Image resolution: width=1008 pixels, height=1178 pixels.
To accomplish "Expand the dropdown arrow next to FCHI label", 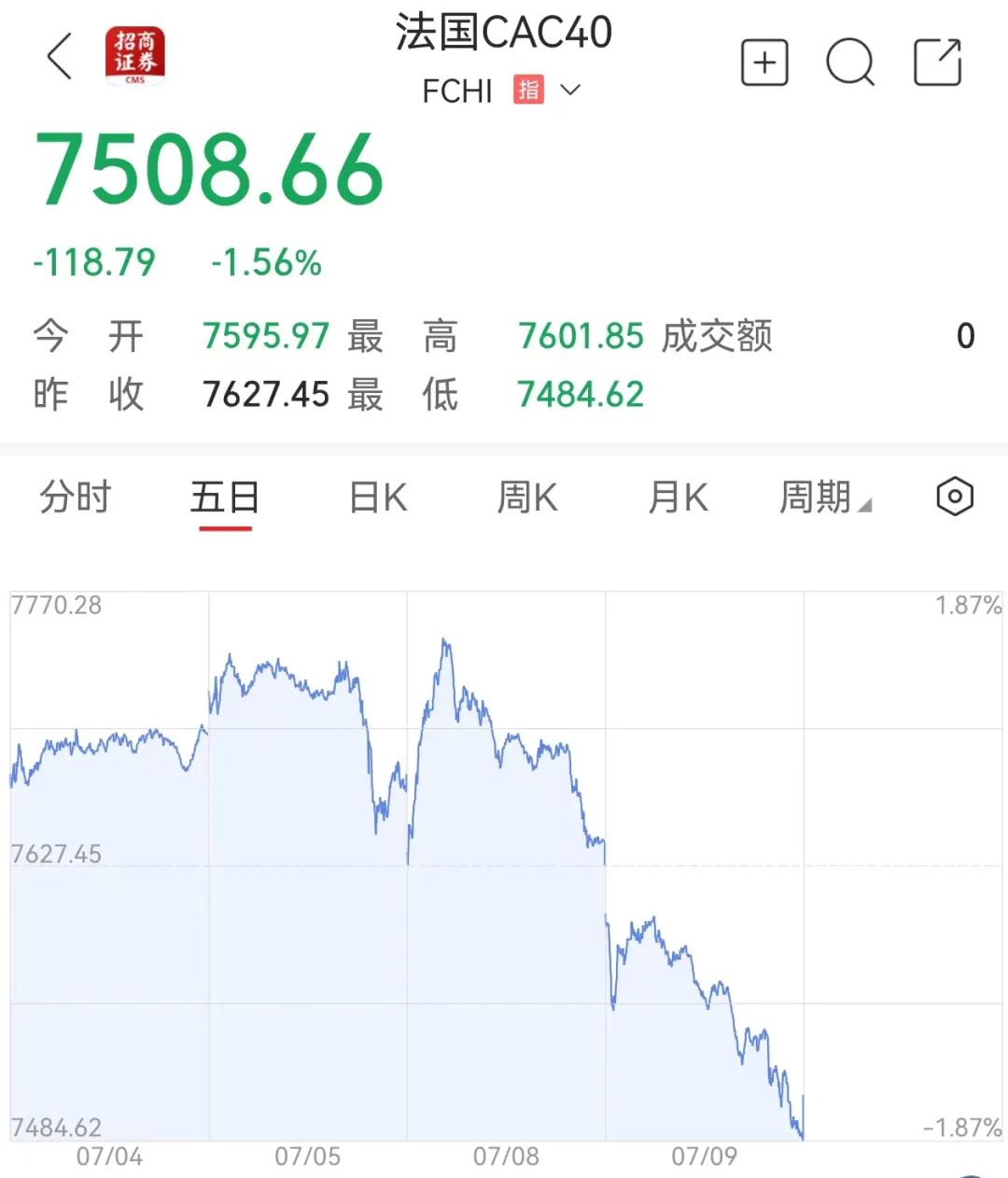I will tap(570, 91).
